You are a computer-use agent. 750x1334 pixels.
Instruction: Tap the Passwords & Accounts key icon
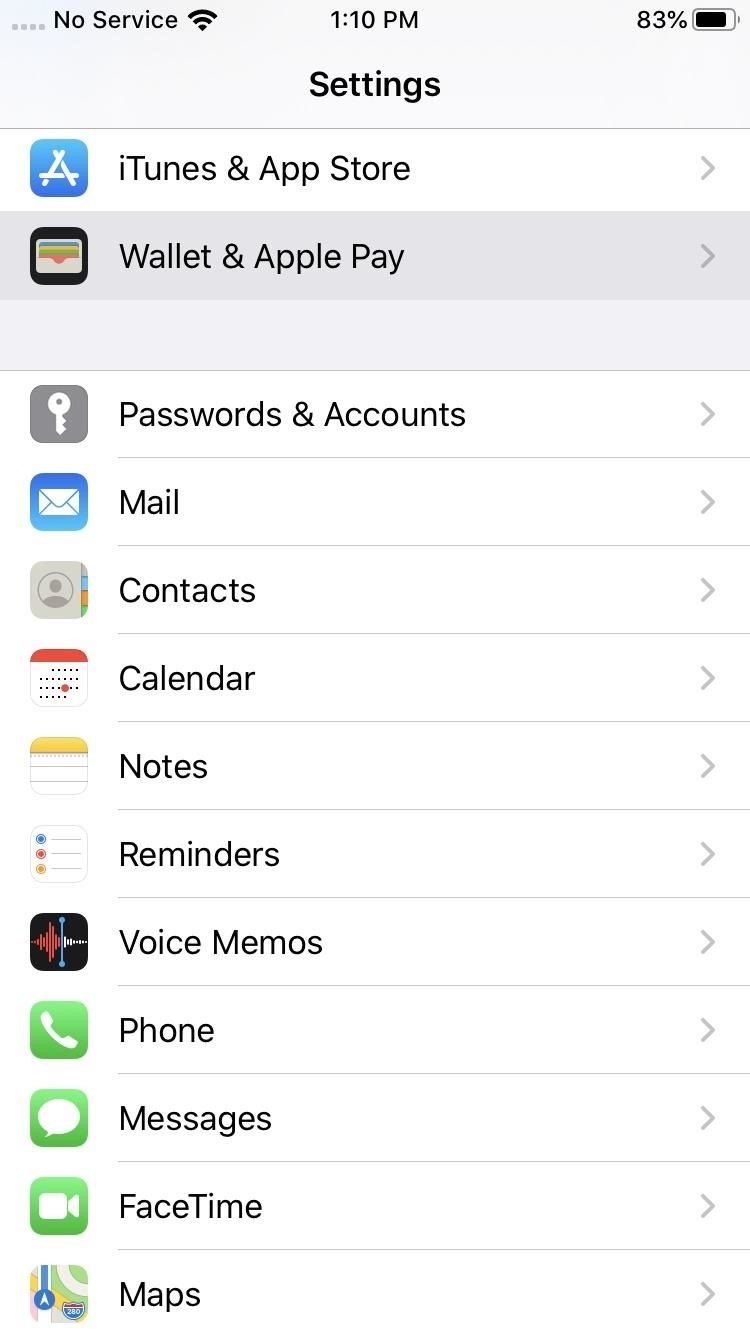click(58, 414)
